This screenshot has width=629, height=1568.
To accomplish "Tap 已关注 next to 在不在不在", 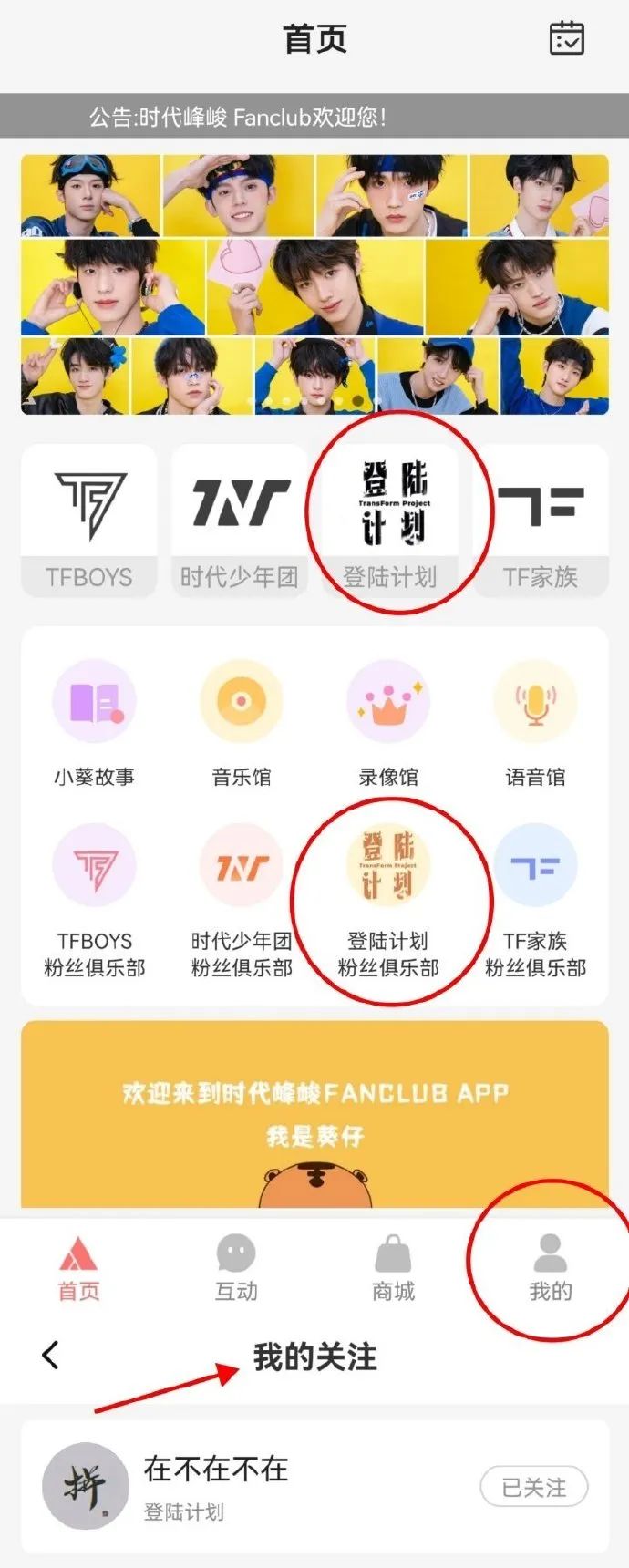I will [x=534, y=1488].
